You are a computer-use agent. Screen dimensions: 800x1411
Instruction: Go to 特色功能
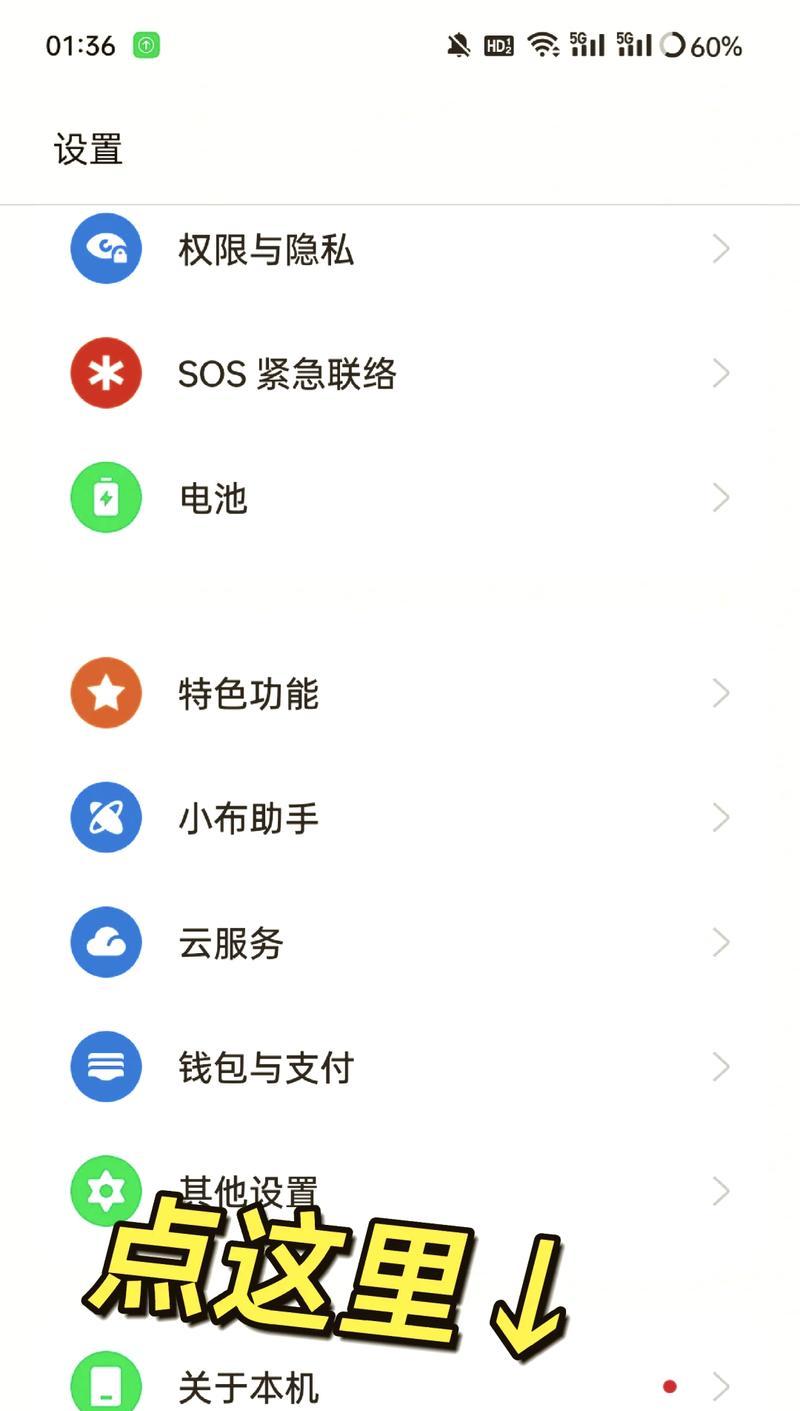[400, 693]
